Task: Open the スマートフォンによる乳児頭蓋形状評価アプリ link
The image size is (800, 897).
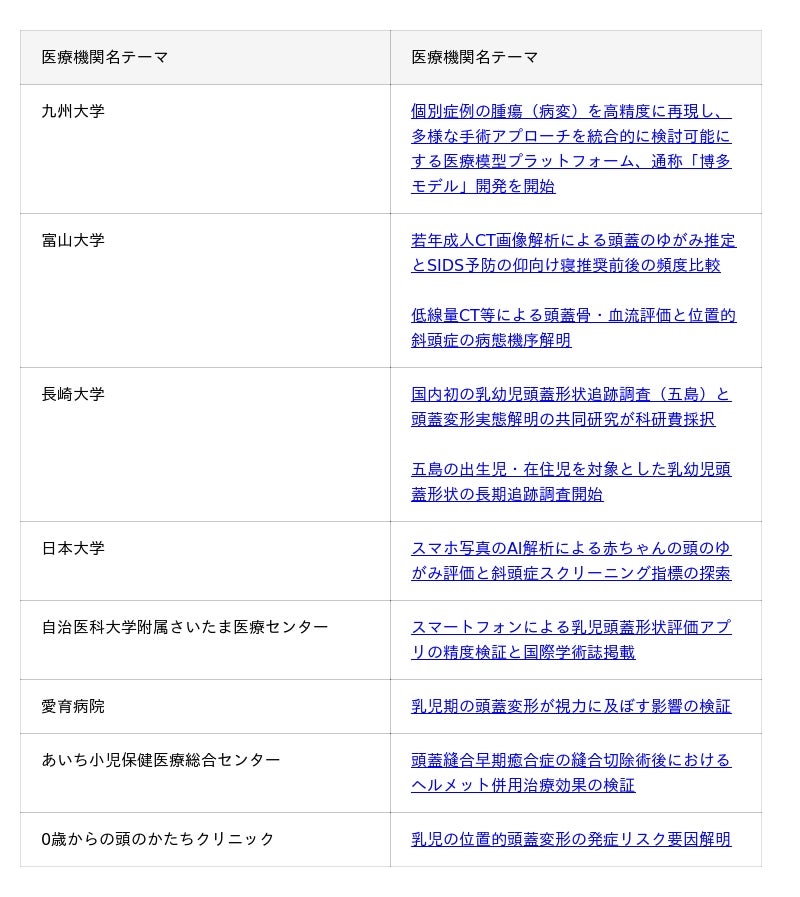Action: [570, 627]
